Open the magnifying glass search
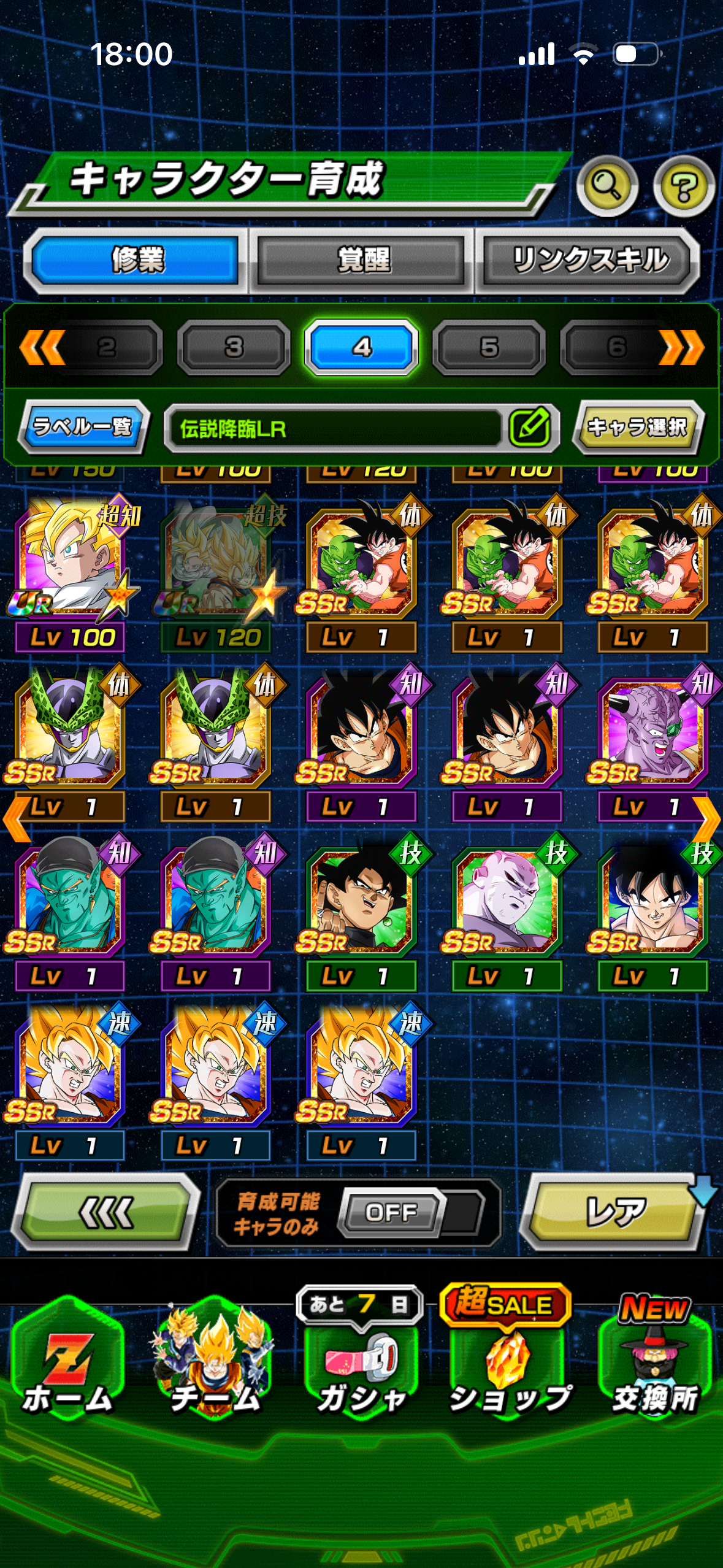723x1568 pixels. click(x=606, y=186)
